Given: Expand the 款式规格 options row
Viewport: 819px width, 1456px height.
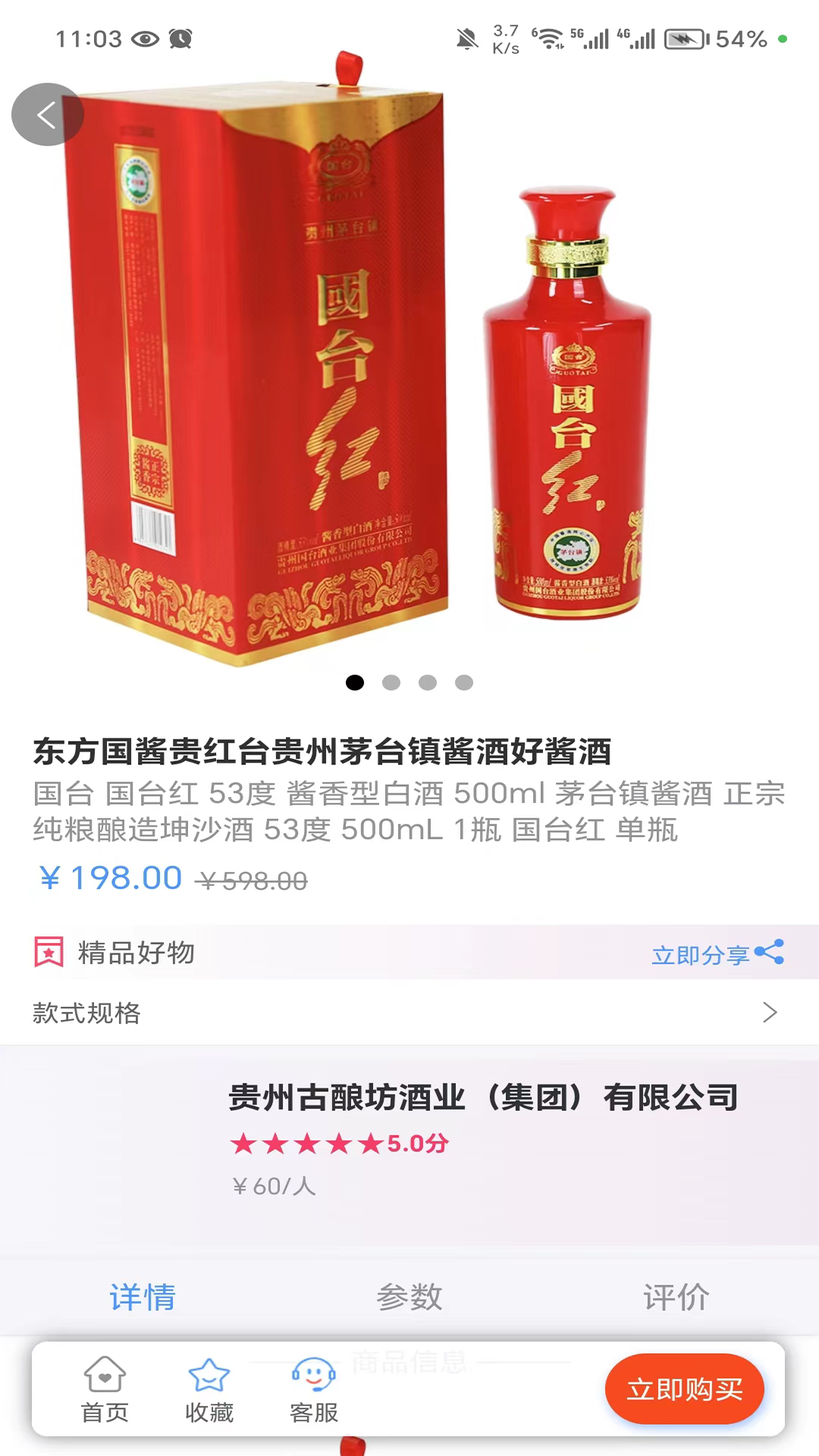Looking at the screenshot, I should click(x=409, y=1012).
